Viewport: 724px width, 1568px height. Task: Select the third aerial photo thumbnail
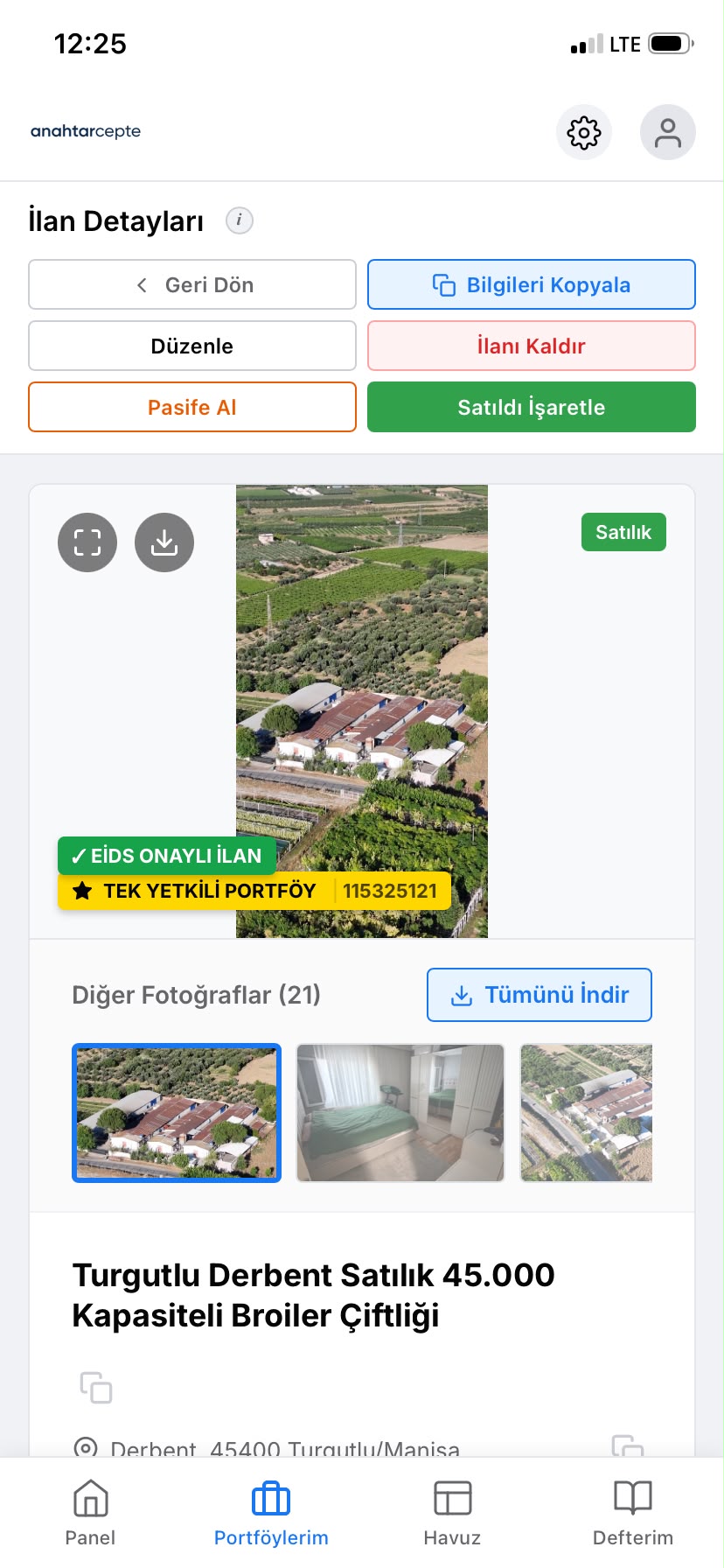(x=586, y=1113)
